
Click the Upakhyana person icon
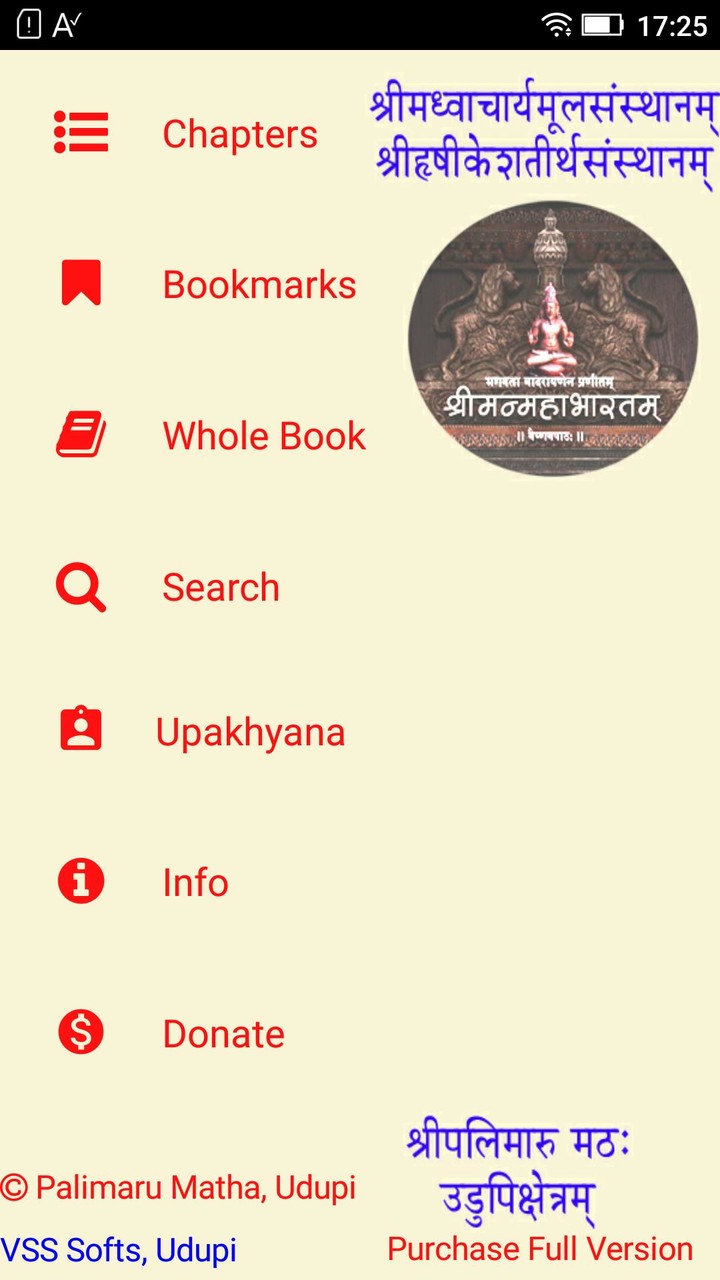[81, 729]
